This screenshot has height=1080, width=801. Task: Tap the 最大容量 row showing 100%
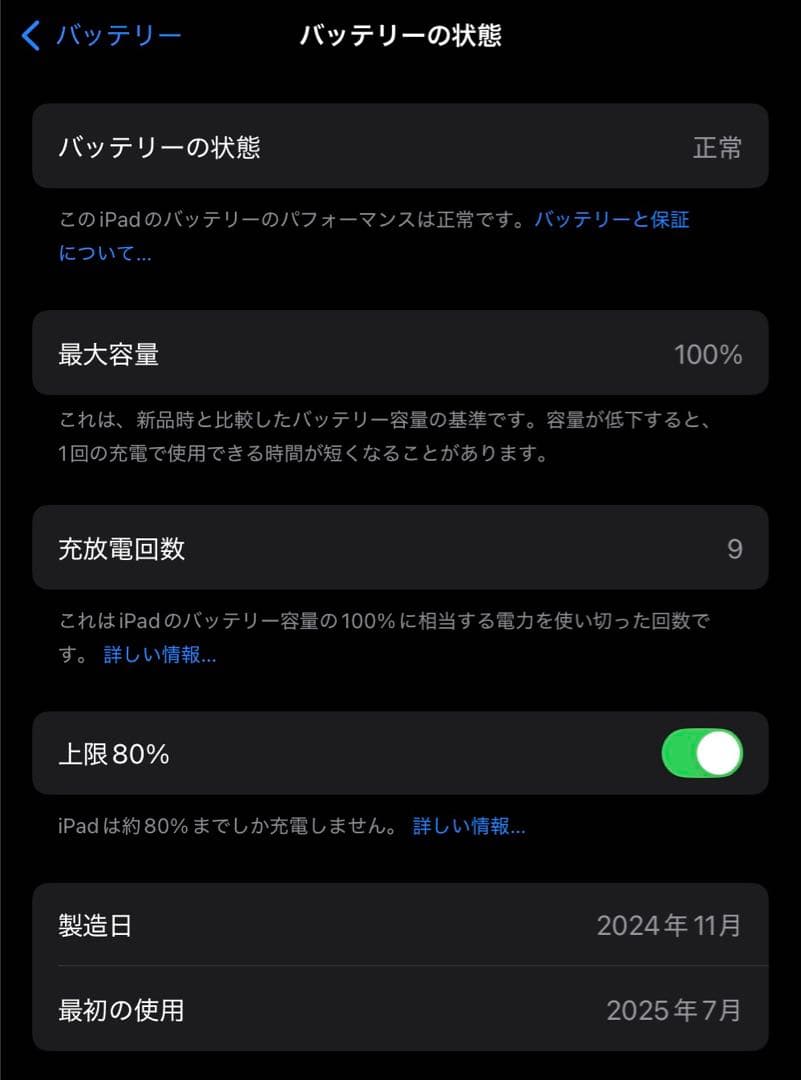(400, 354)
